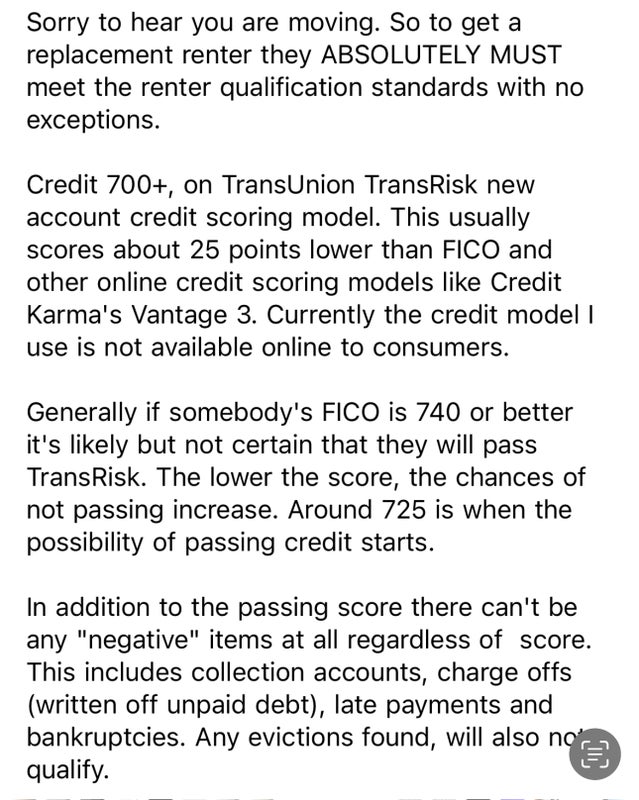Tap the live text scan icon
Viewport: 639px width, 800px height.
[x=595, y=754]
